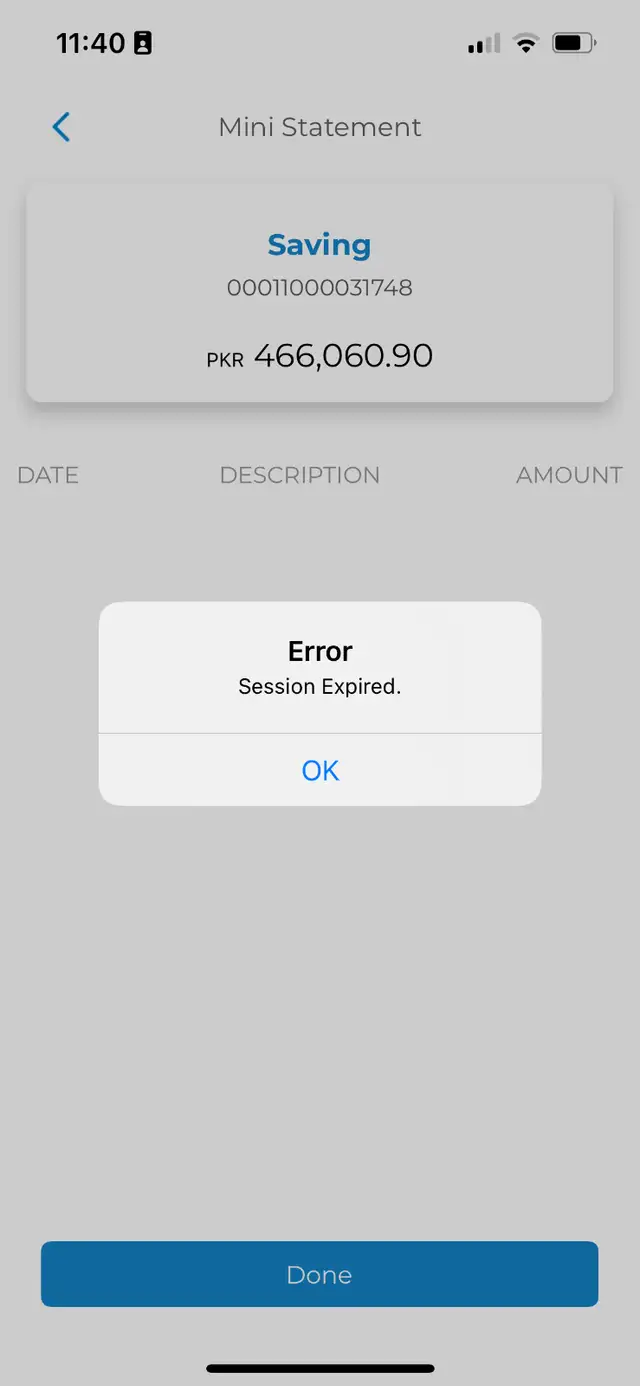Go back using the back arrow
640x1386 pixels.
[61, 127]
